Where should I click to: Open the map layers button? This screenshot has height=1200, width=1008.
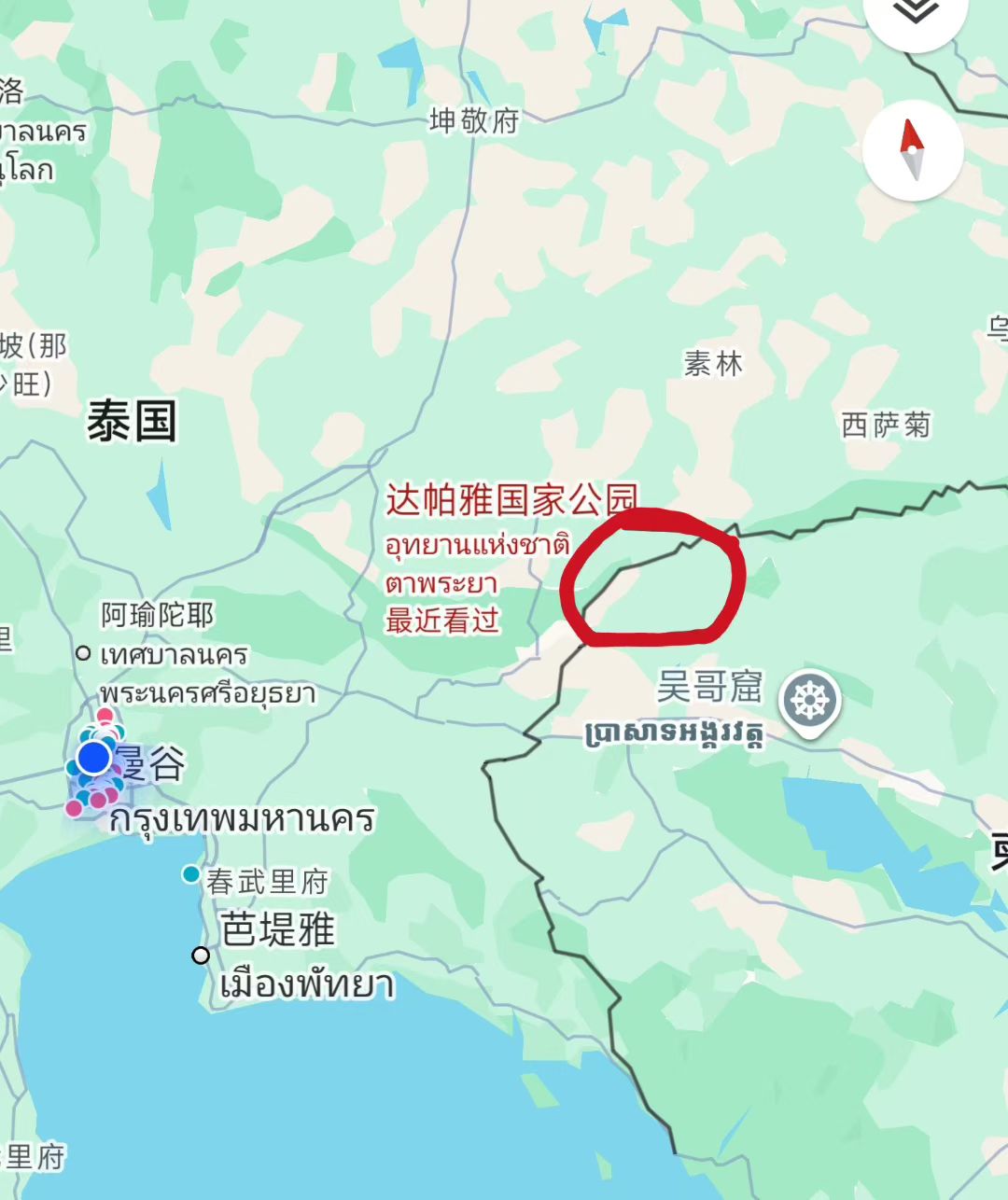tap(914, 13)
